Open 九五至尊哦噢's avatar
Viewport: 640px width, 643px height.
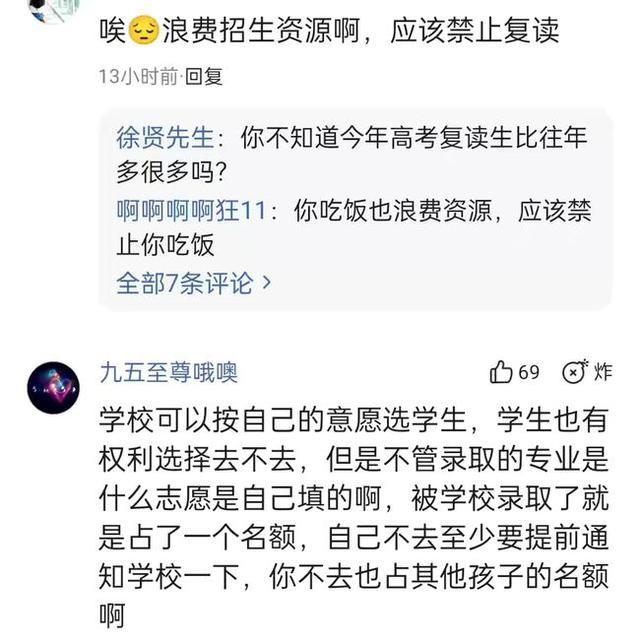(x=53, y=387)
